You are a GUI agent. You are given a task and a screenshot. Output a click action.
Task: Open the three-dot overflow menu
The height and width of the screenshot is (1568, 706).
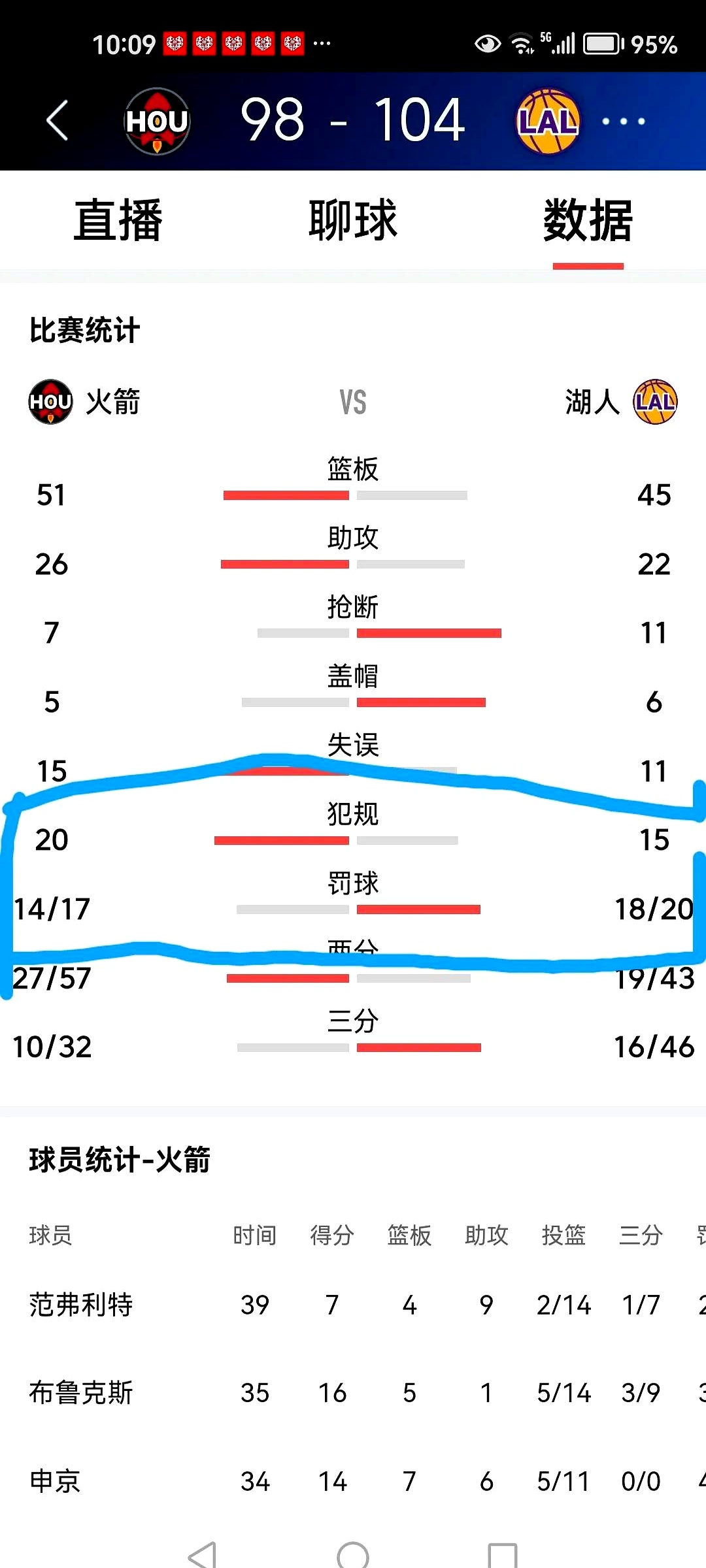tap(623, 121)
